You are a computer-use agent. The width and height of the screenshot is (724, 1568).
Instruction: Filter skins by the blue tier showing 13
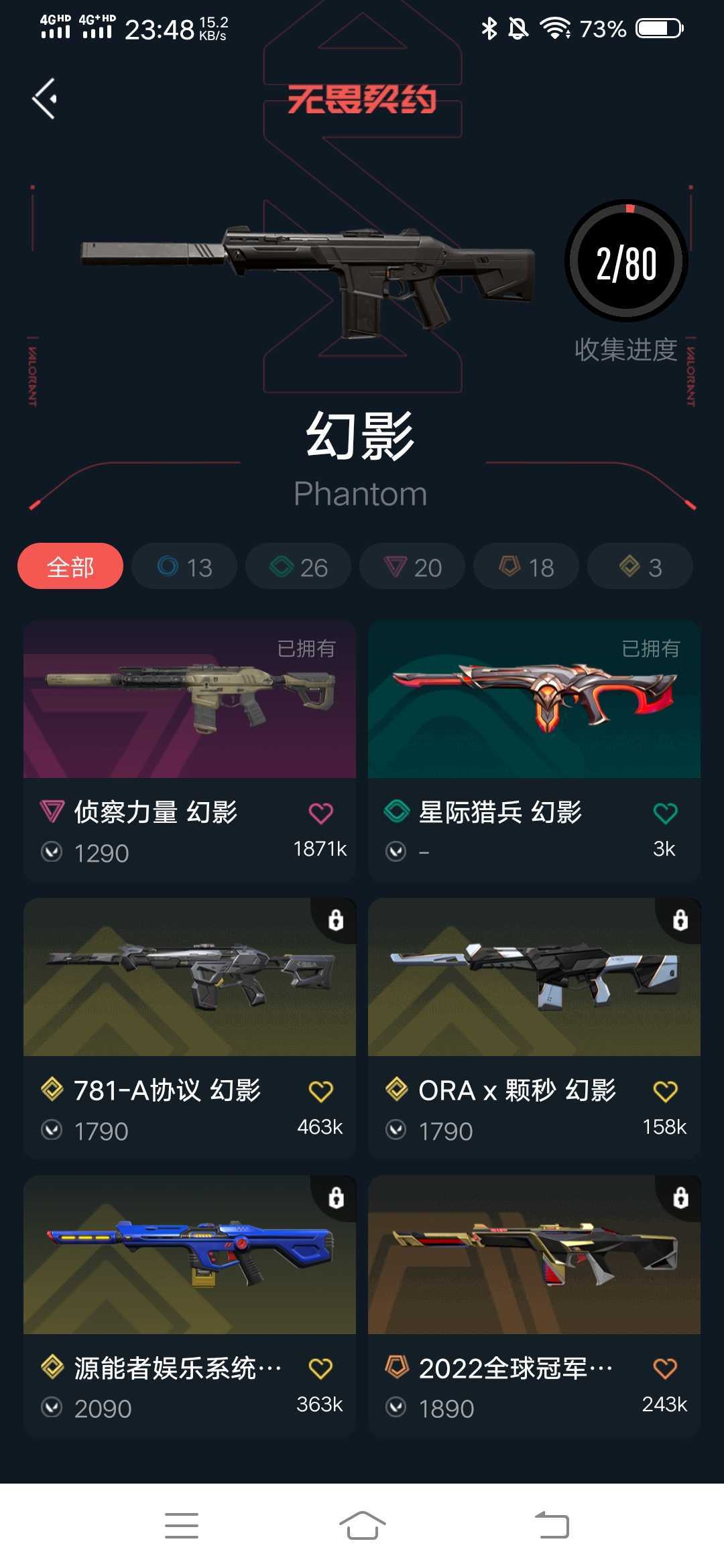click(184, 566)
